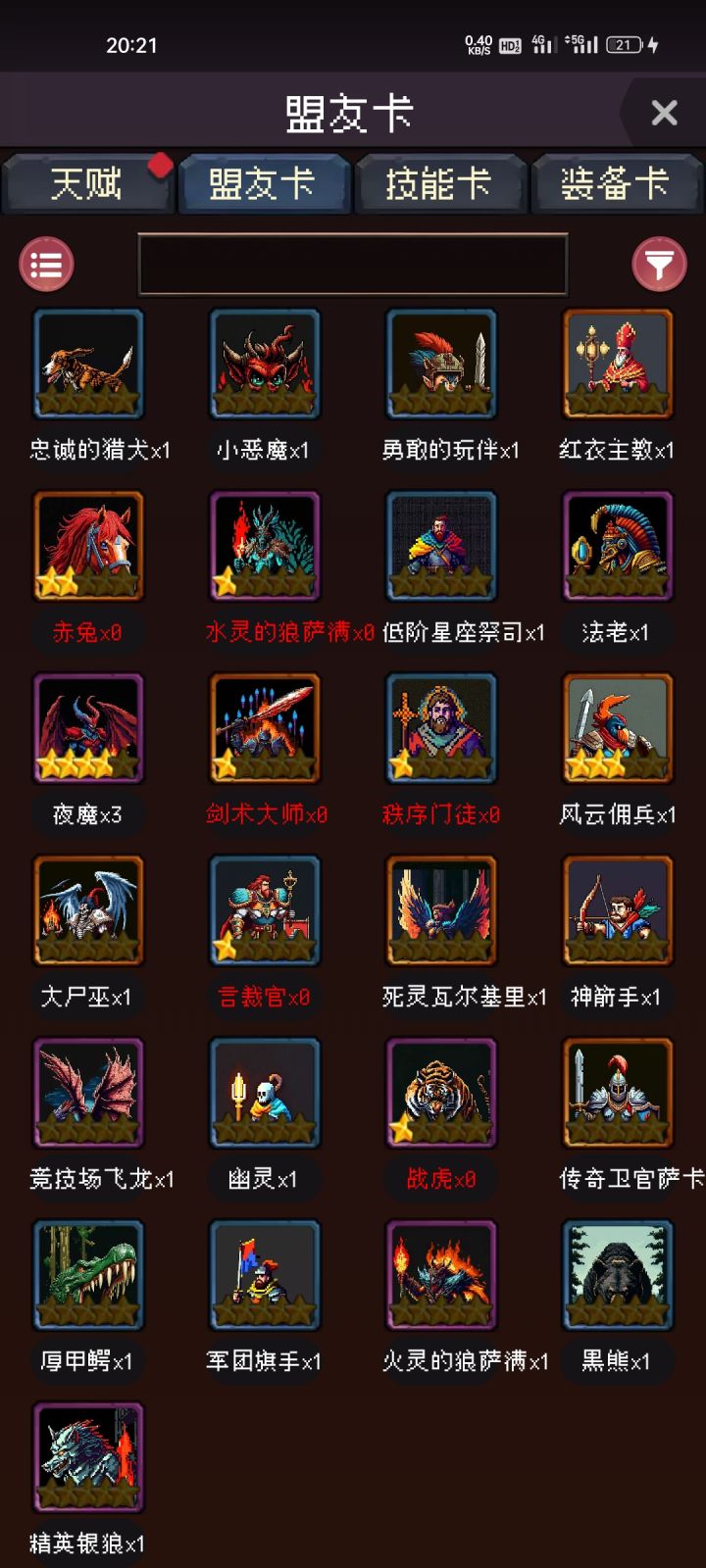
Task: Select the 黑熊 bear card
Action: pyautogui.click(x=617, y=1274)
